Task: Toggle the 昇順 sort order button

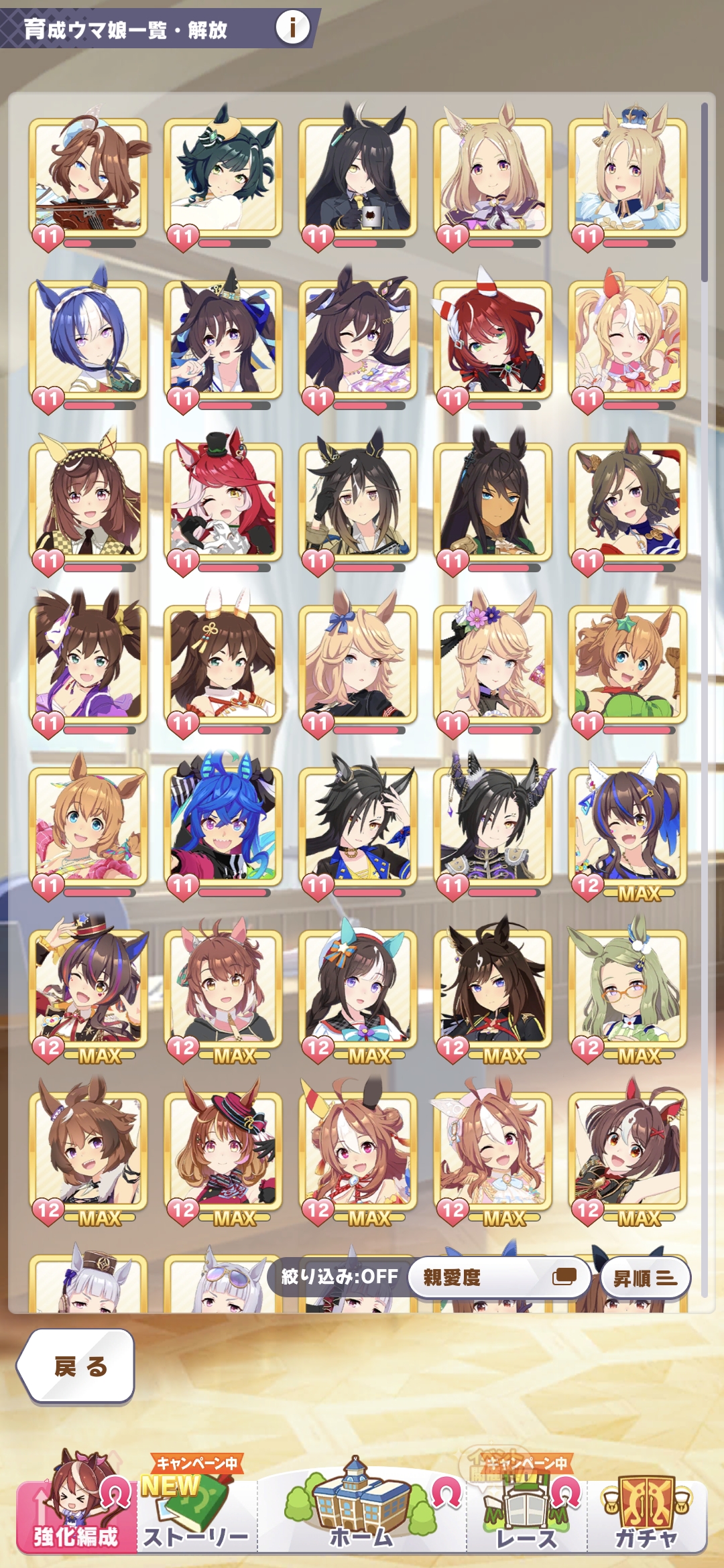Action: tap(645, 1278)
